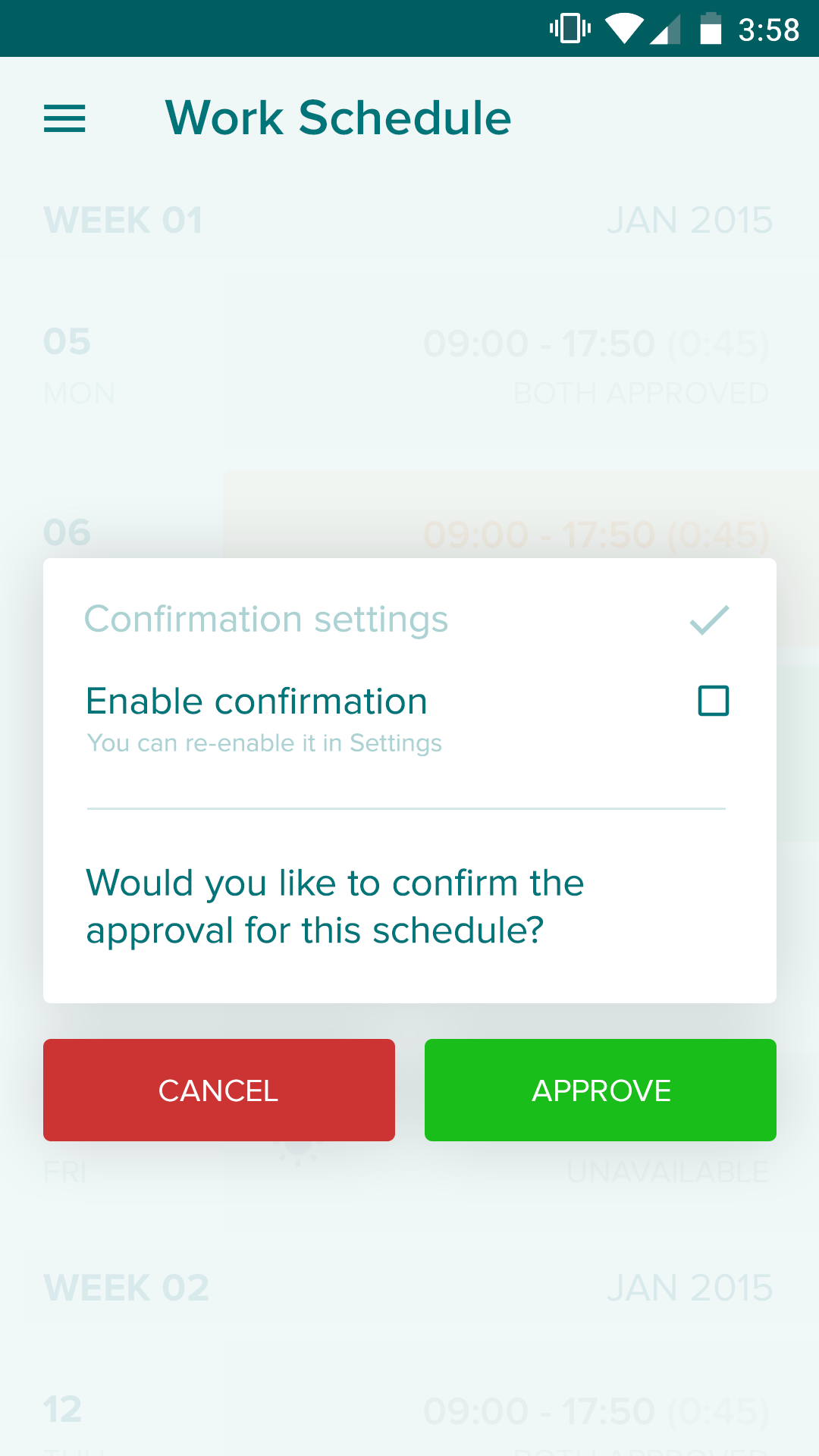
Task: Select the approval confirmation question text
Action: [334, 905]
